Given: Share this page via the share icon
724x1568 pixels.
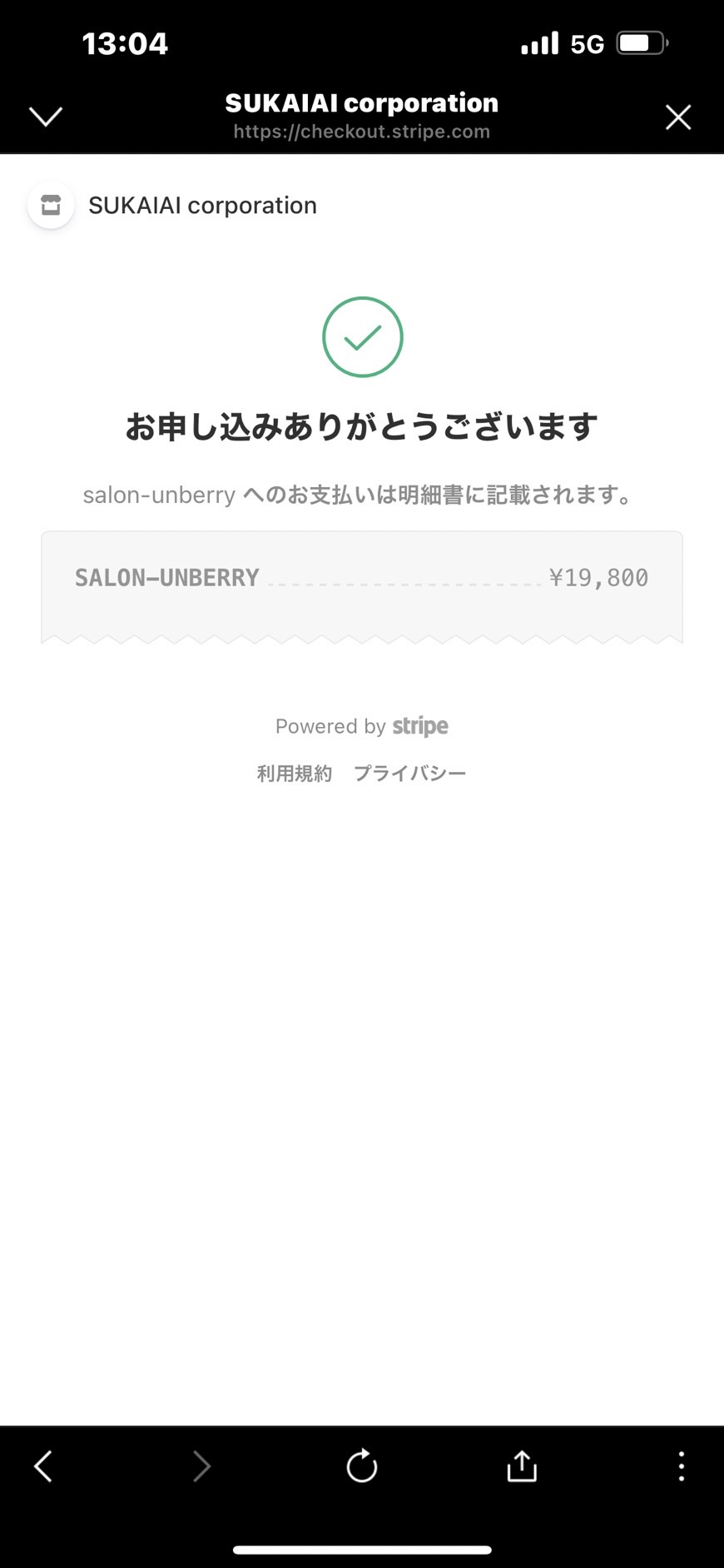Looking at the screenshot, I should pos(522,1466).
